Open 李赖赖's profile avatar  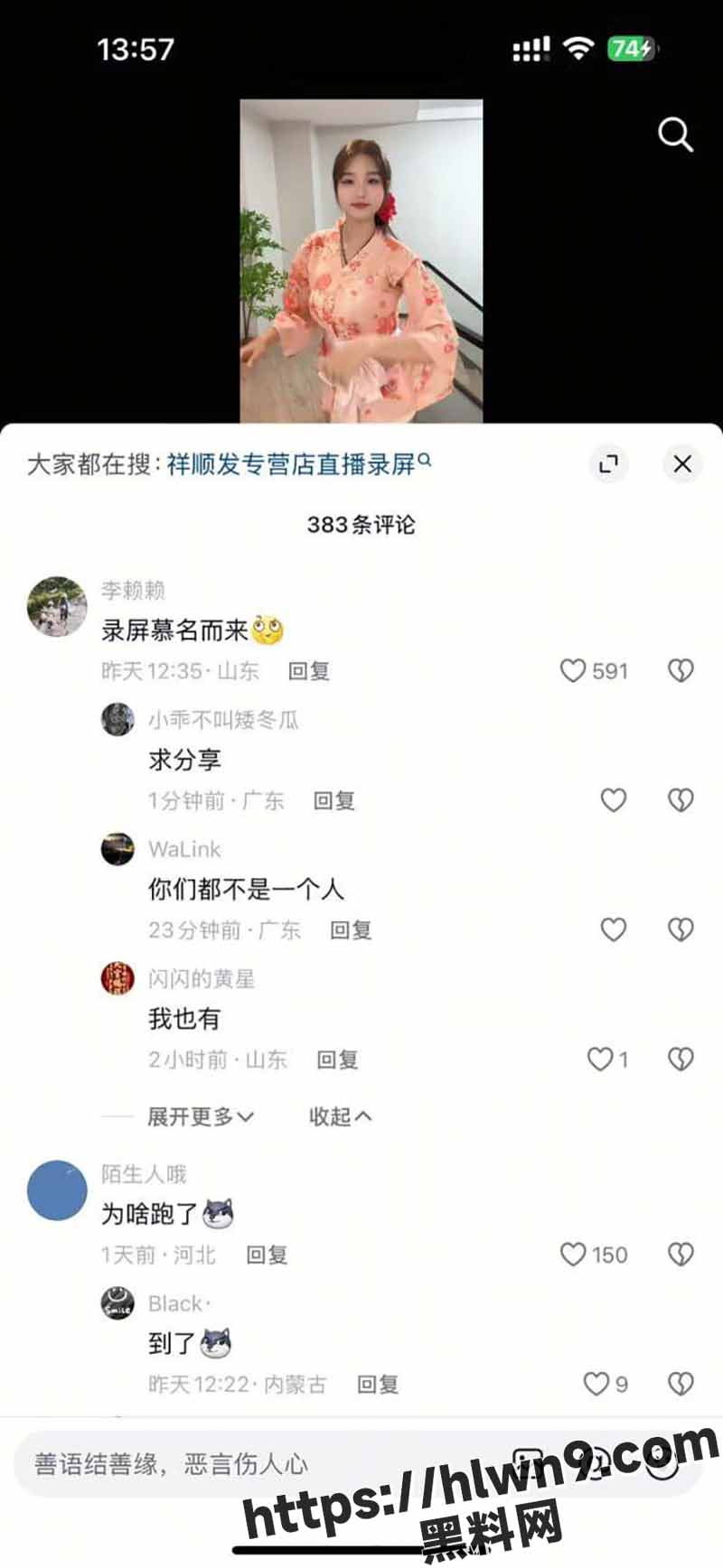57,607
